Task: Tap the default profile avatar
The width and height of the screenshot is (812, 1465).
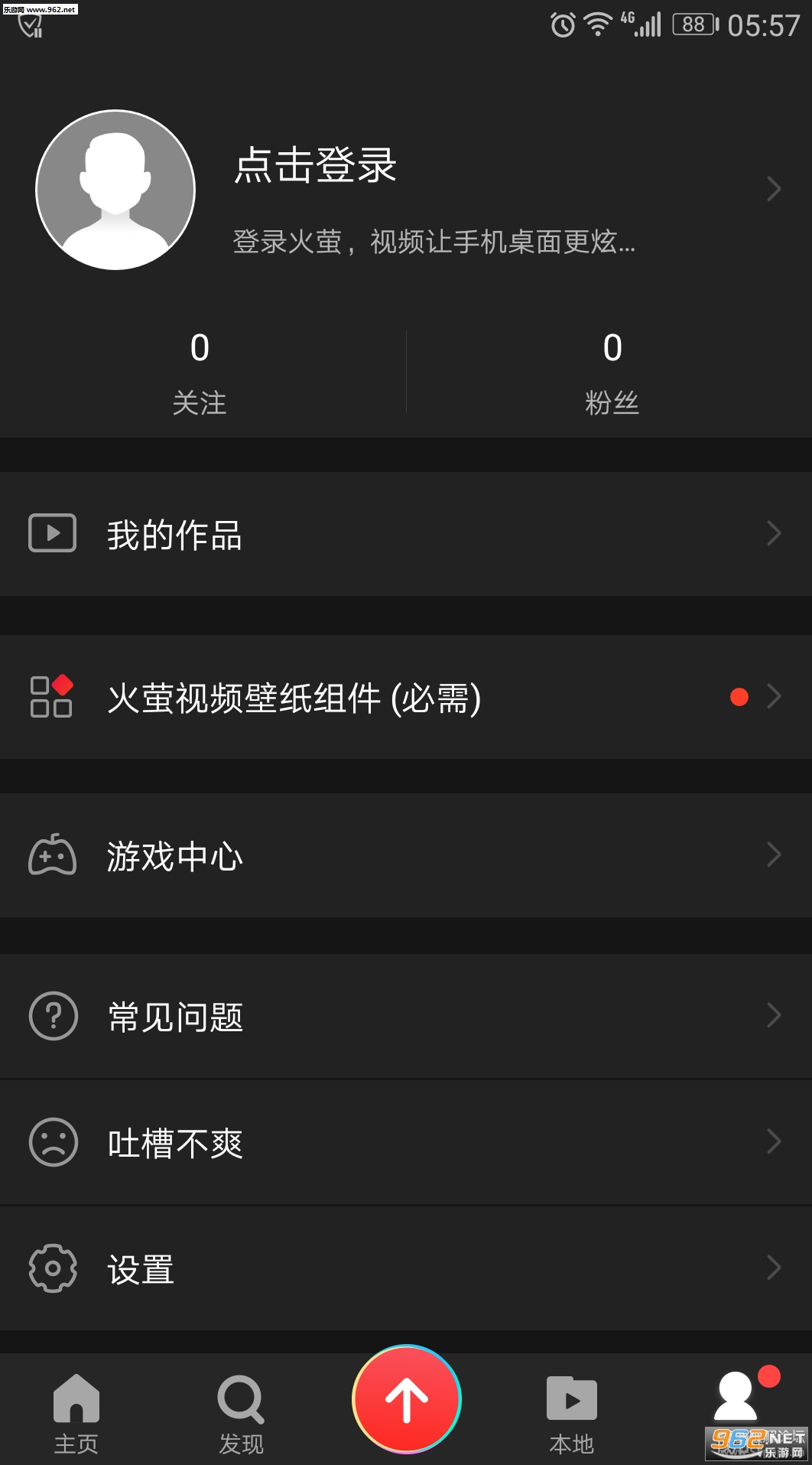Action: click(115, 190)
